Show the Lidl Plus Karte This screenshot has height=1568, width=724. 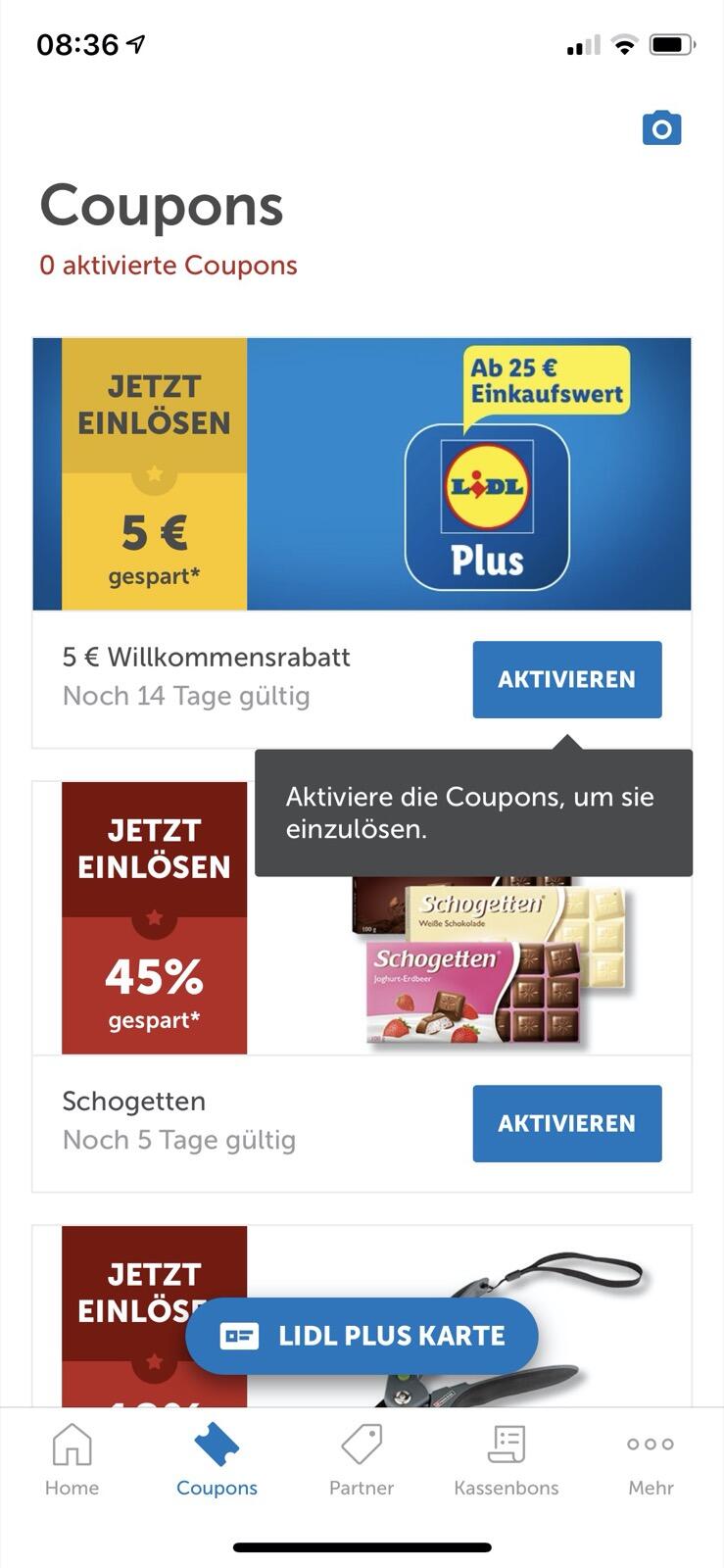tap(362, 1336)
